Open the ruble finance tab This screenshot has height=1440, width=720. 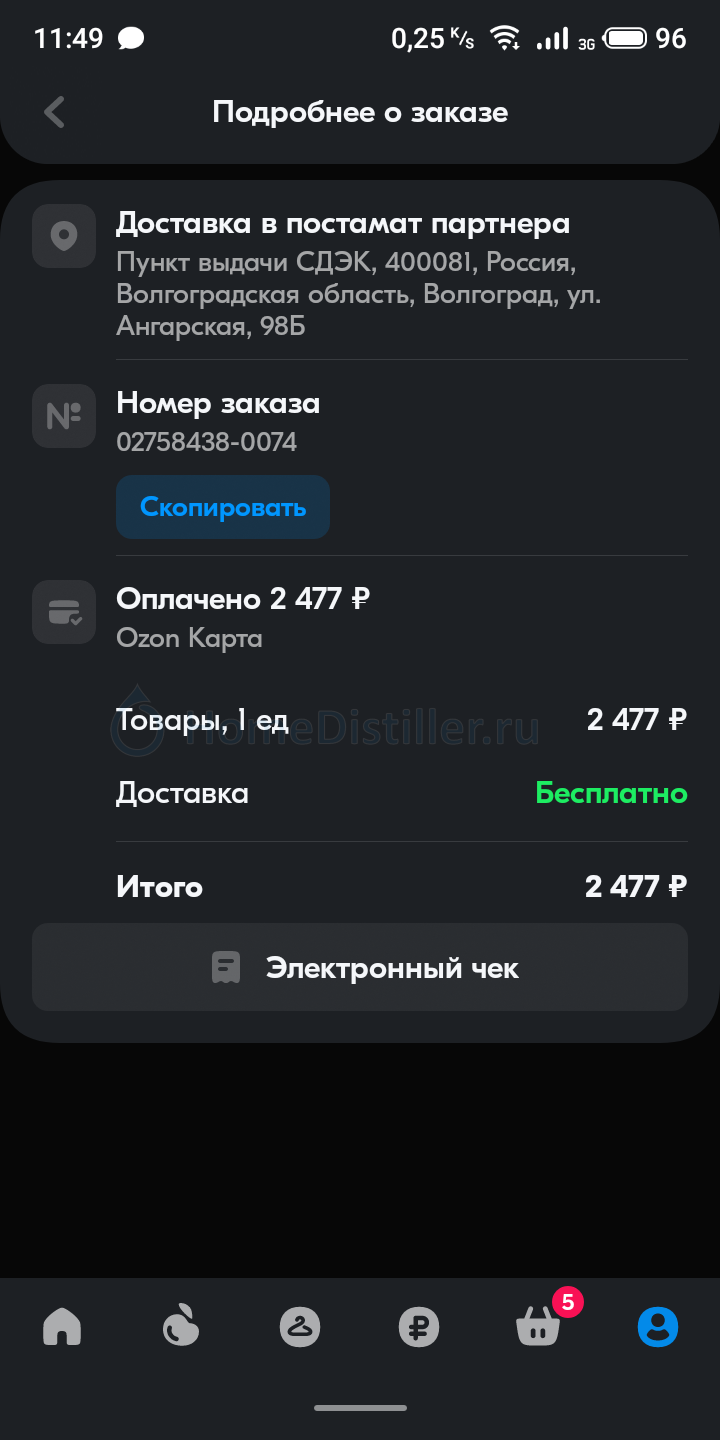click(x=419, y=1327)
